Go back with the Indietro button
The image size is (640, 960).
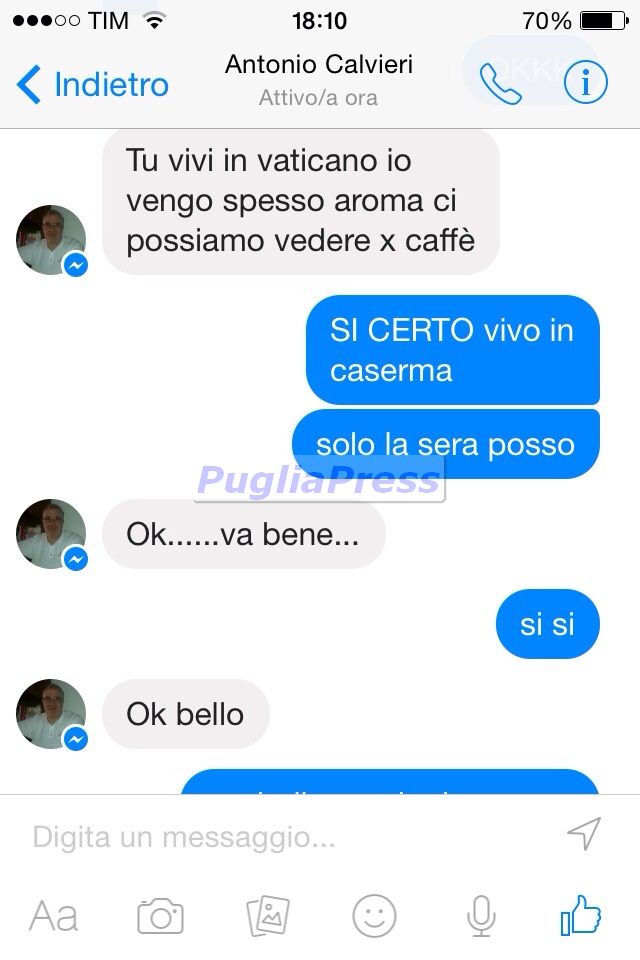93,85
